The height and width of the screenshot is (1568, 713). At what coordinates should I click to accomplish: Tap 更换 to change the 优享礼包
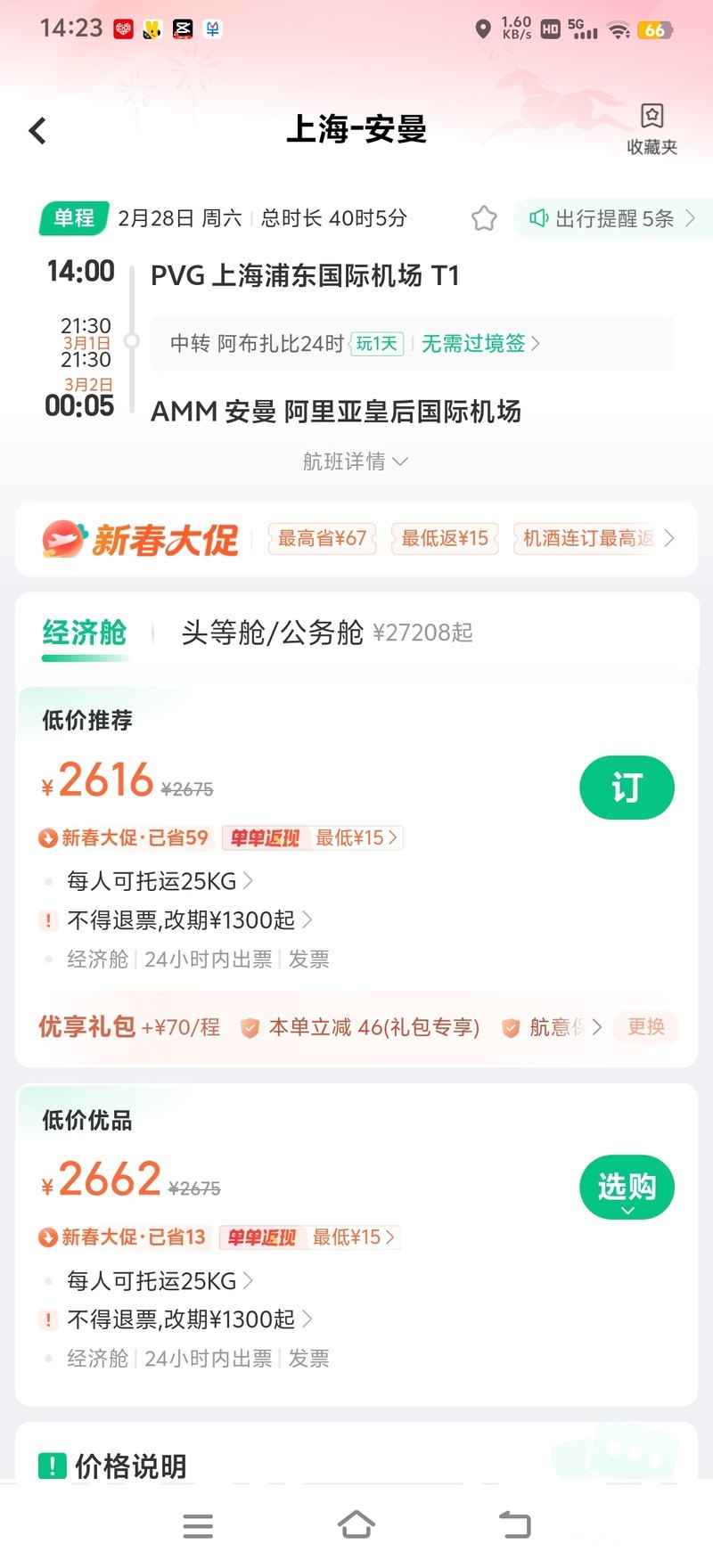pos(646,1027)
